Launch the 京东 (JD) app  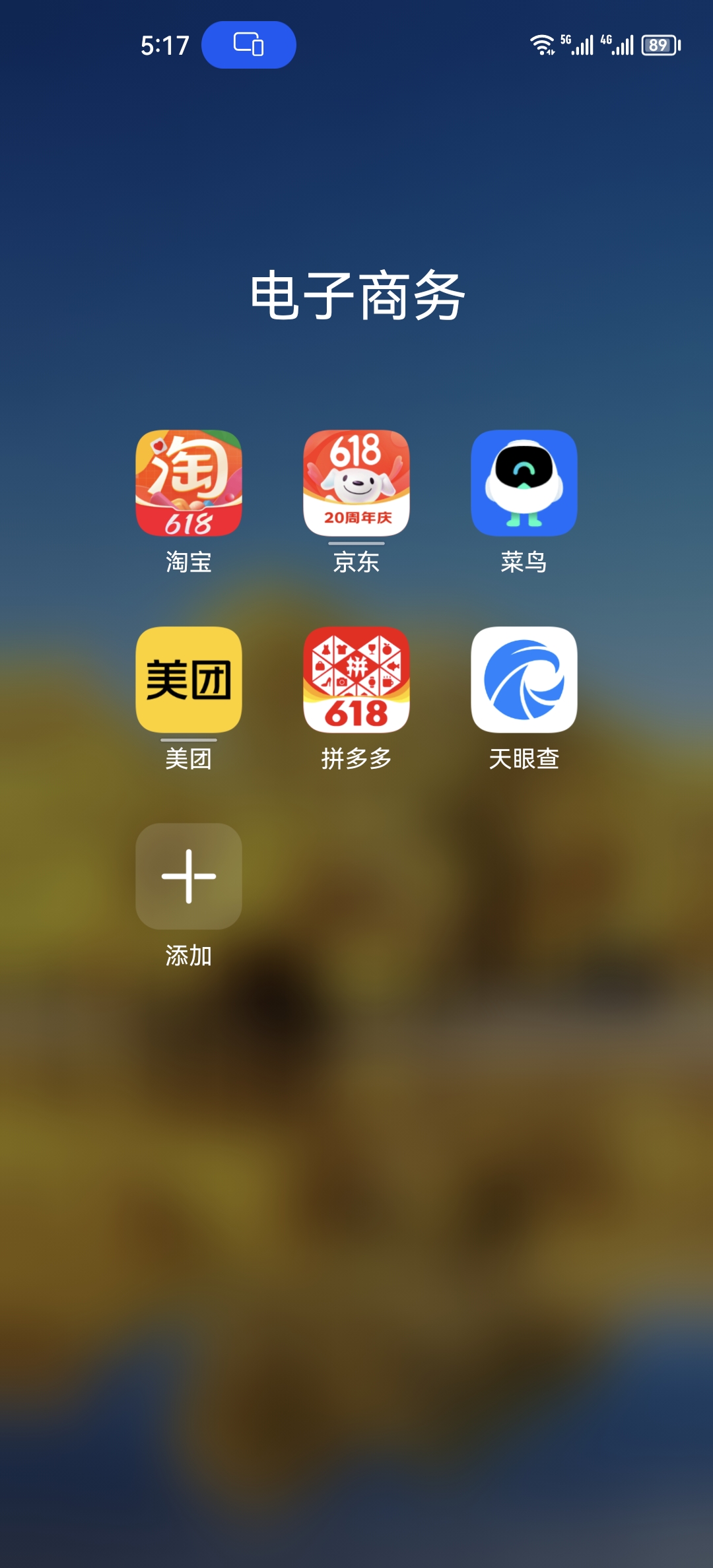click(x=356, y=483)
